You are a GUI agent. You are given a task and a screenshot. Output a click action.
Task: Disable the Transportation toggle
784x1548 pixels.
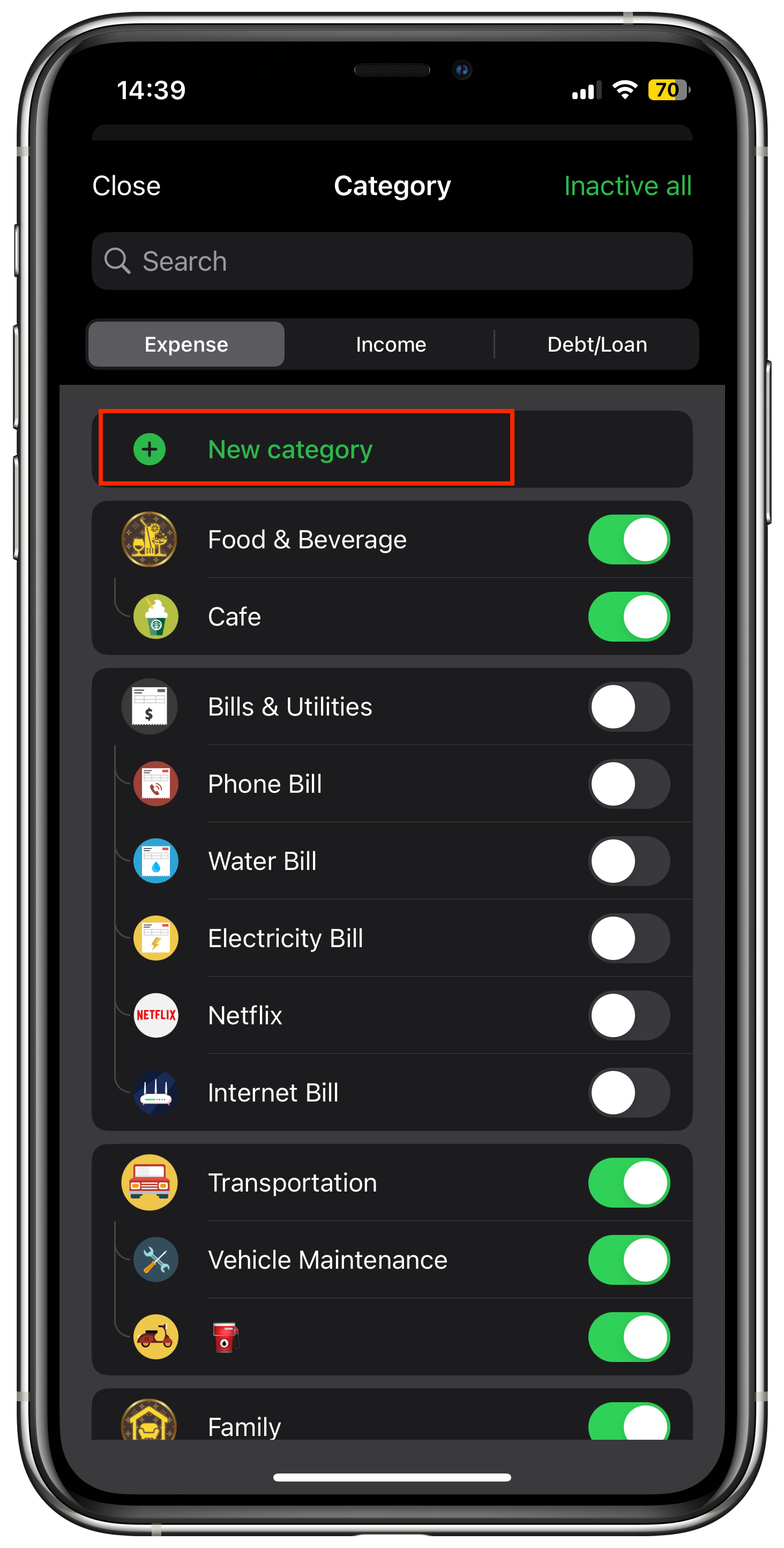point(629,1182)
